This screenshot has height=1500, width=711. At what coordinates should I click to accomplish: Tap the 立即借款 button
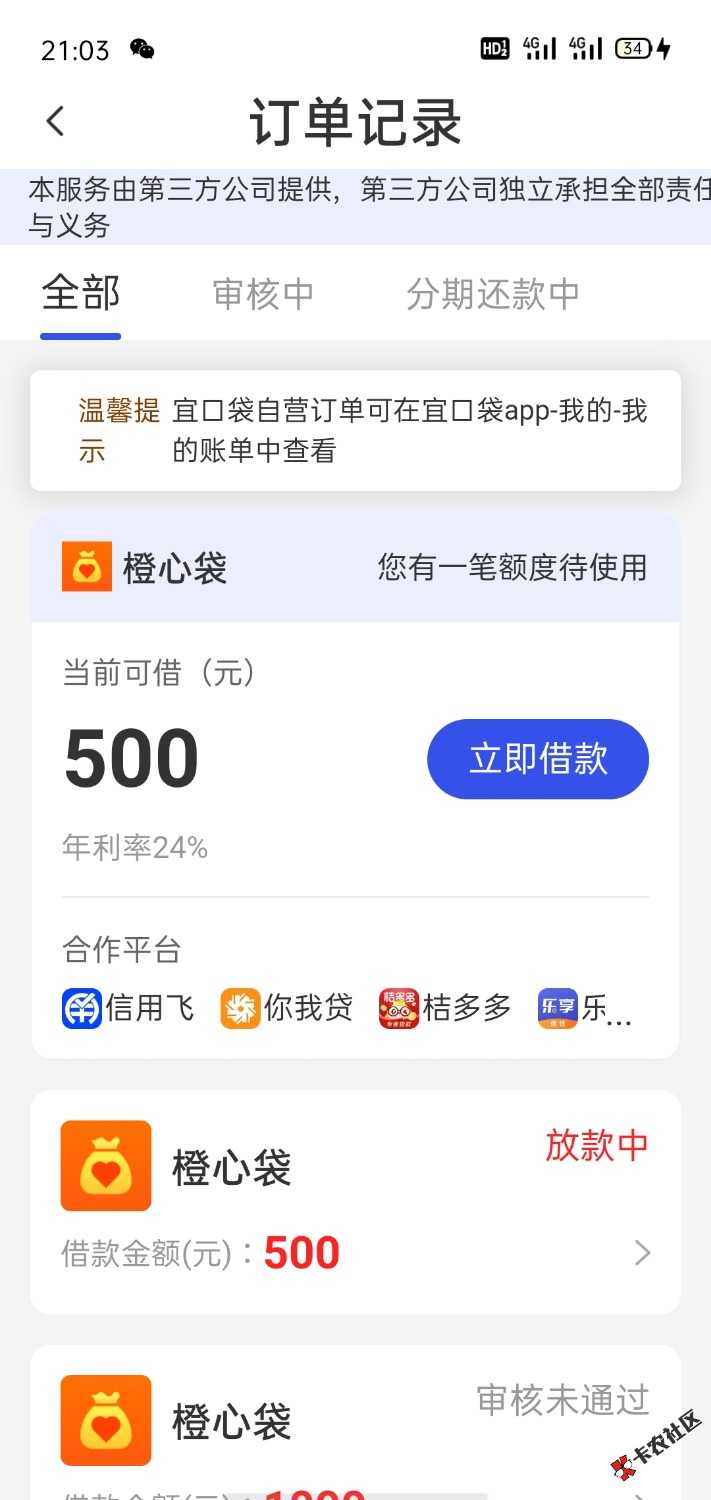537,759
